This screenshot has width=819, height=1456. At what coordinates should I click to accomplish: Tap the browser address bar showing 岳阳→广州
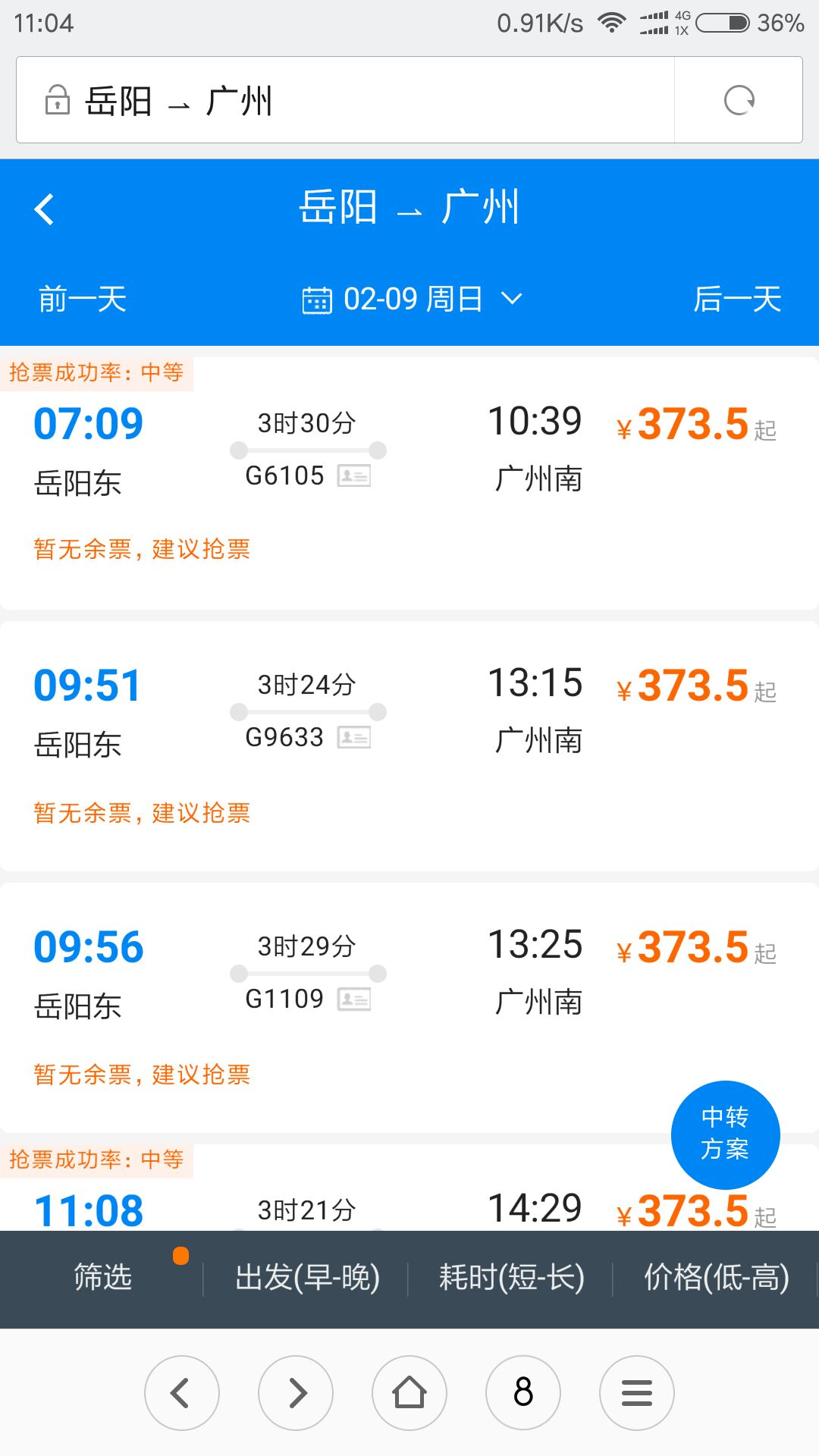[x=345, y=100]
